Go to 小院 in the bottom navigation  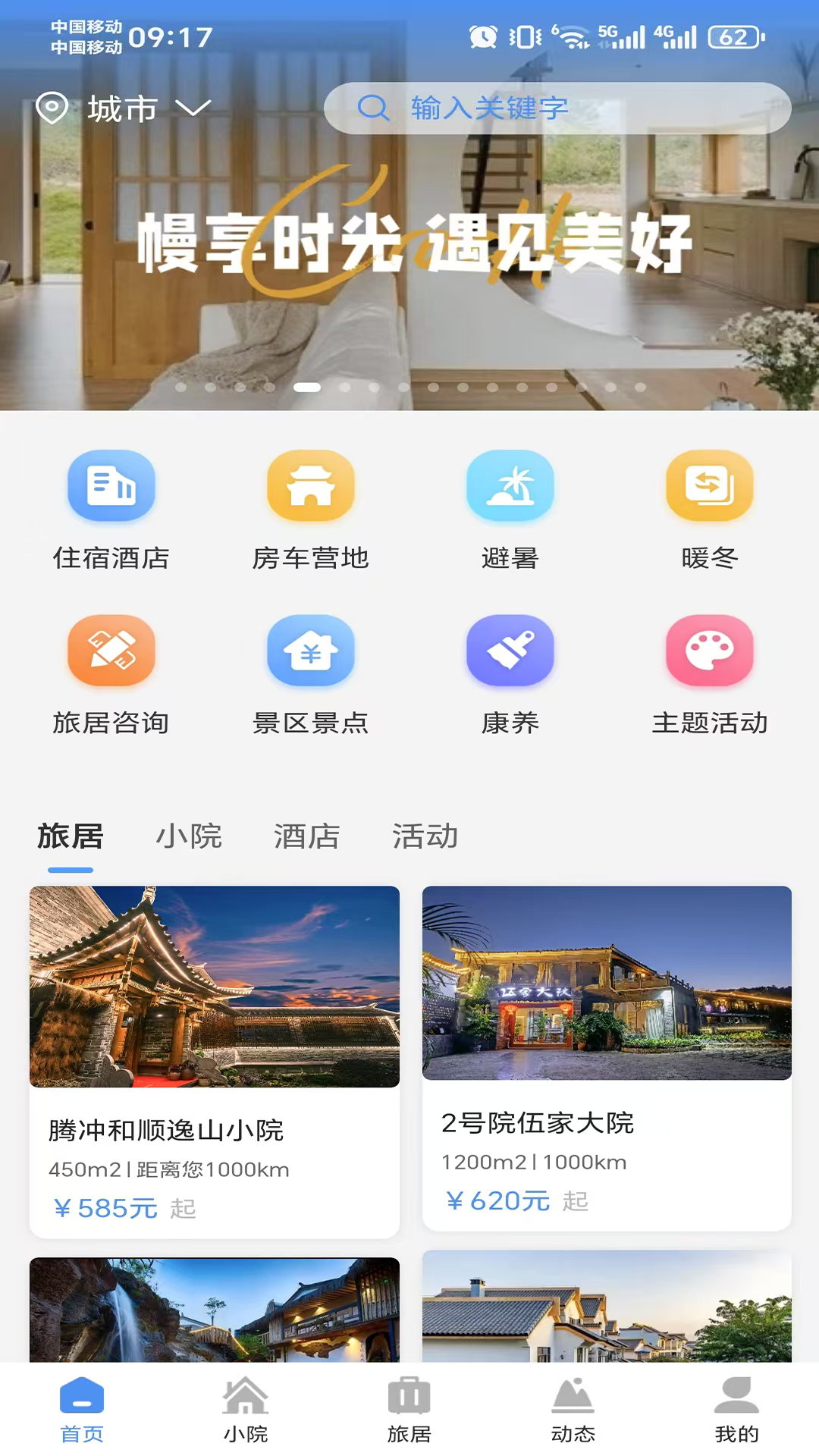[246, 1410]
